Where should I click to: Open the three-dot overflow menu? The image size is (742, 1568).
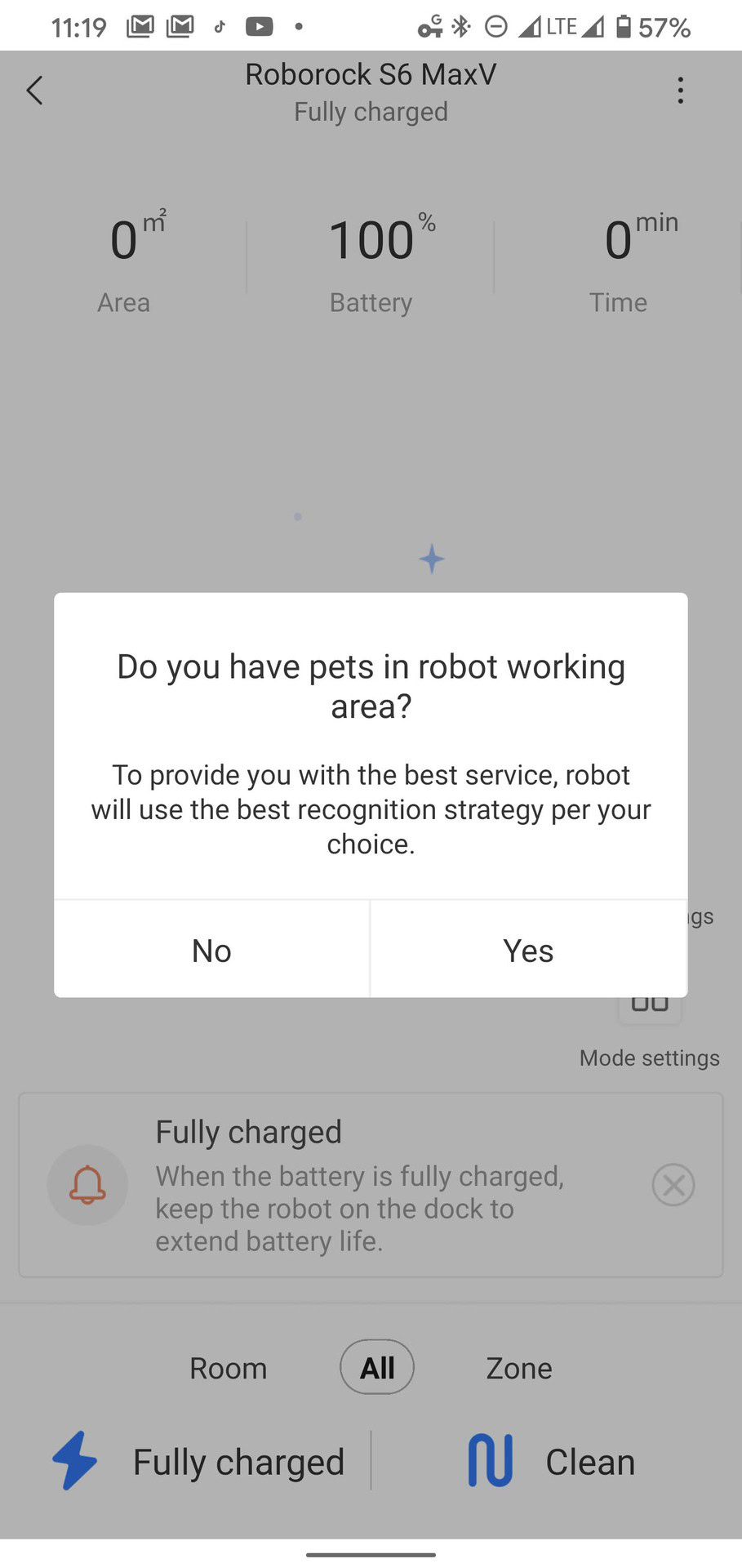tap(680, 90)
